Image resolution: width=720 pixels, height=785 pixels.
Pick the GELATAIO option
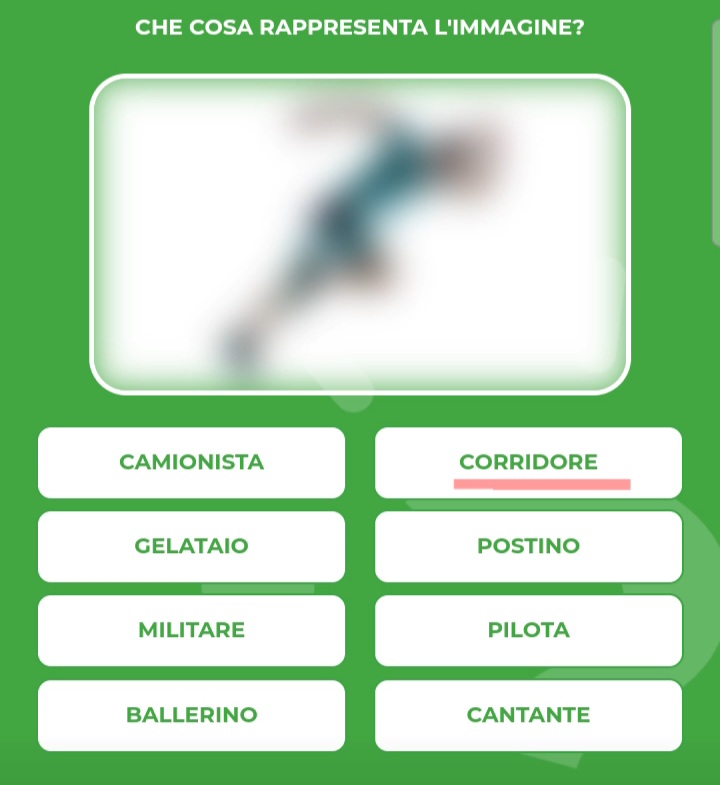click(191, 546)
